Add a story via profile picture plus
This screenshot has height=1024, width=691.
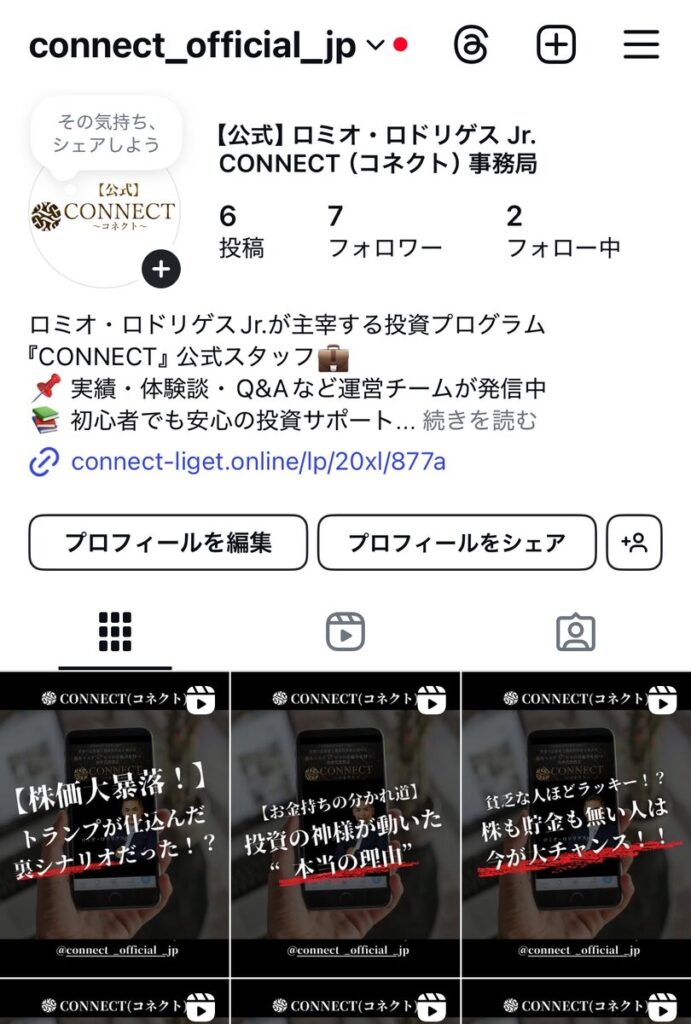click(x=161, y=268)
